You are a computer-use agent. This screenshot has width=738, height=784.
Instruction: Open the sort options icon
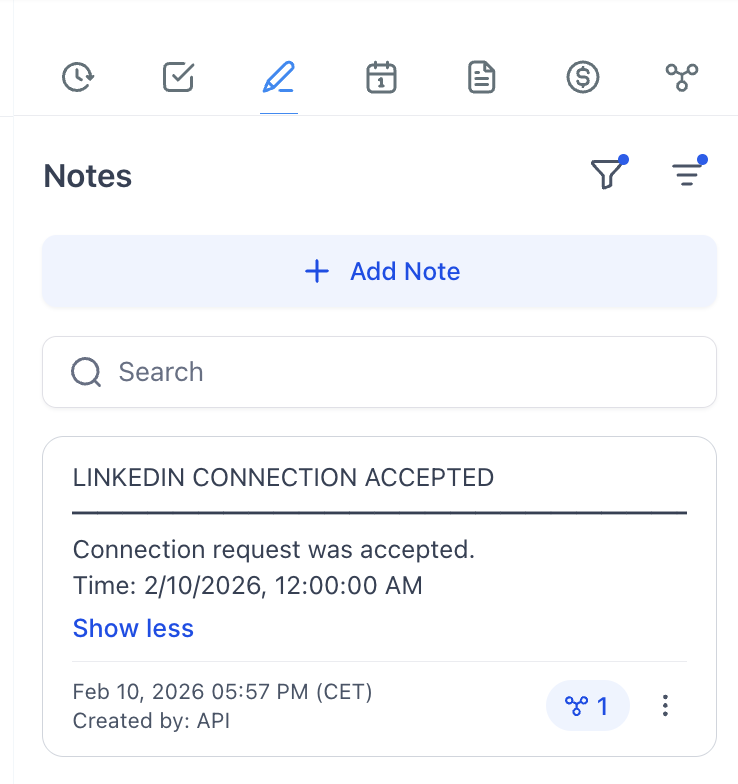[686, 175]
